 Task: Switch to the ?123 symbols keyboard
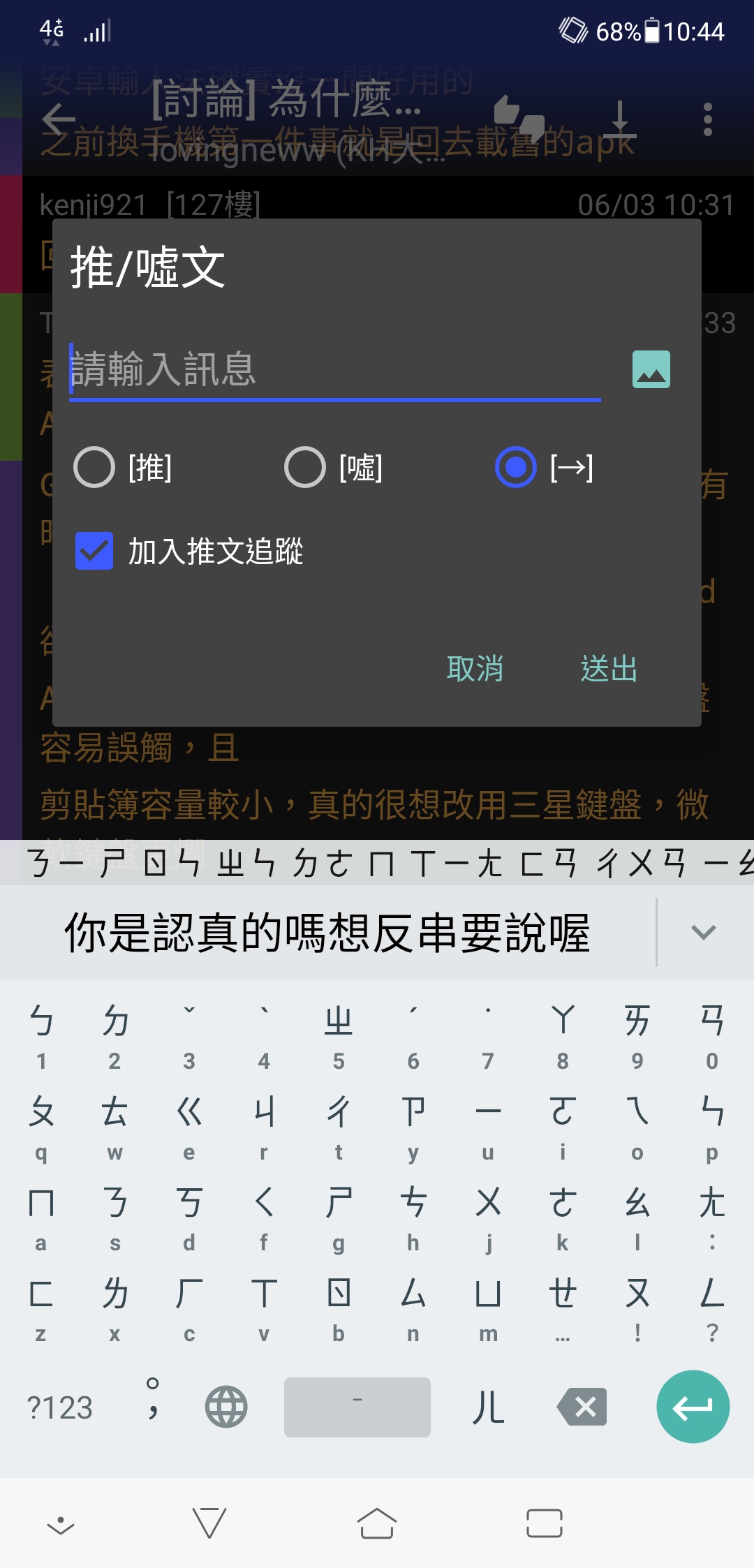coord(59,1407)
